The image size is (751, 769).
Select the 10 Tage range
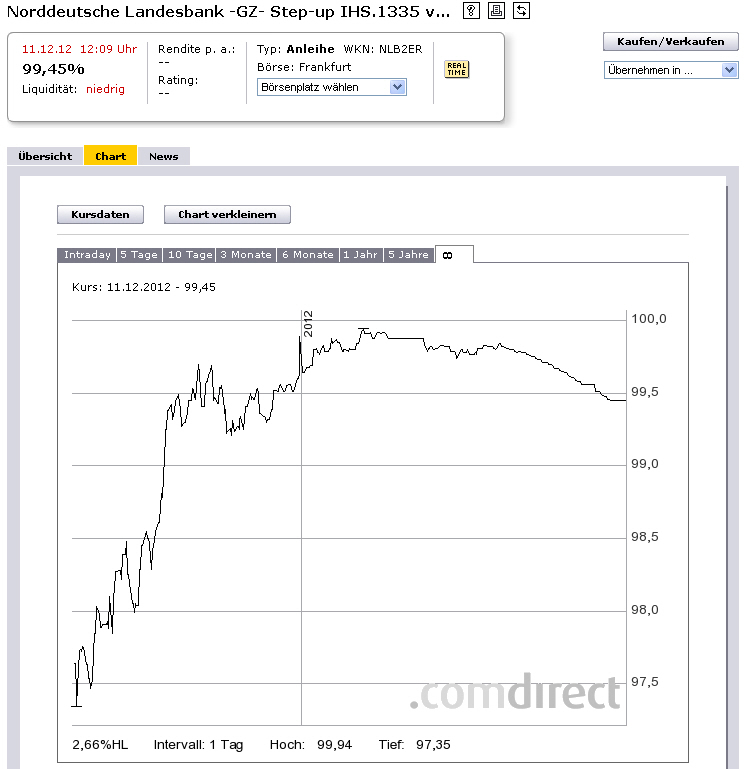(189, 255)
